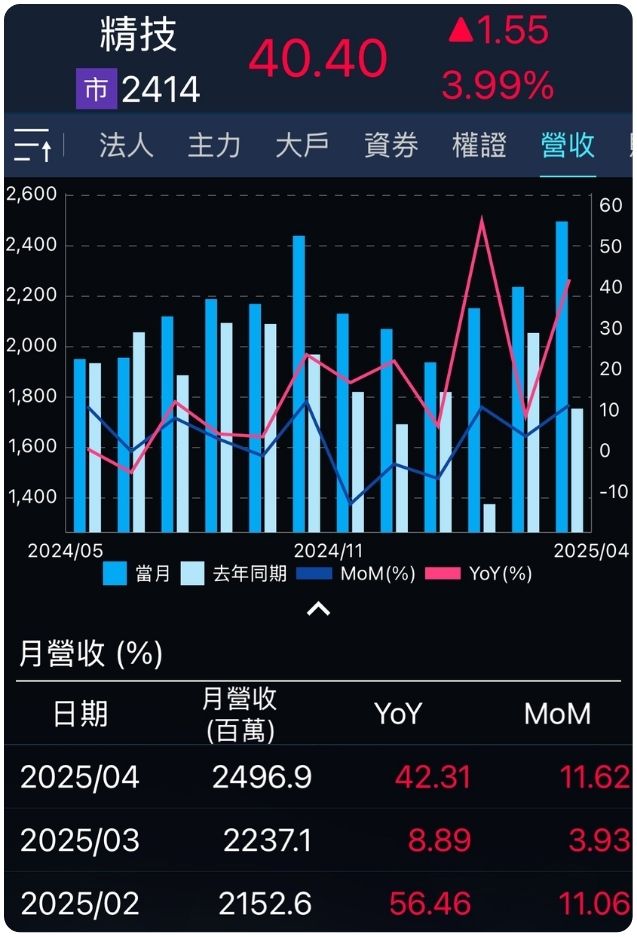Collapse the revenue chart with the chevron
Viewport: 637px width, 937px height.
(x=318, y=608)
